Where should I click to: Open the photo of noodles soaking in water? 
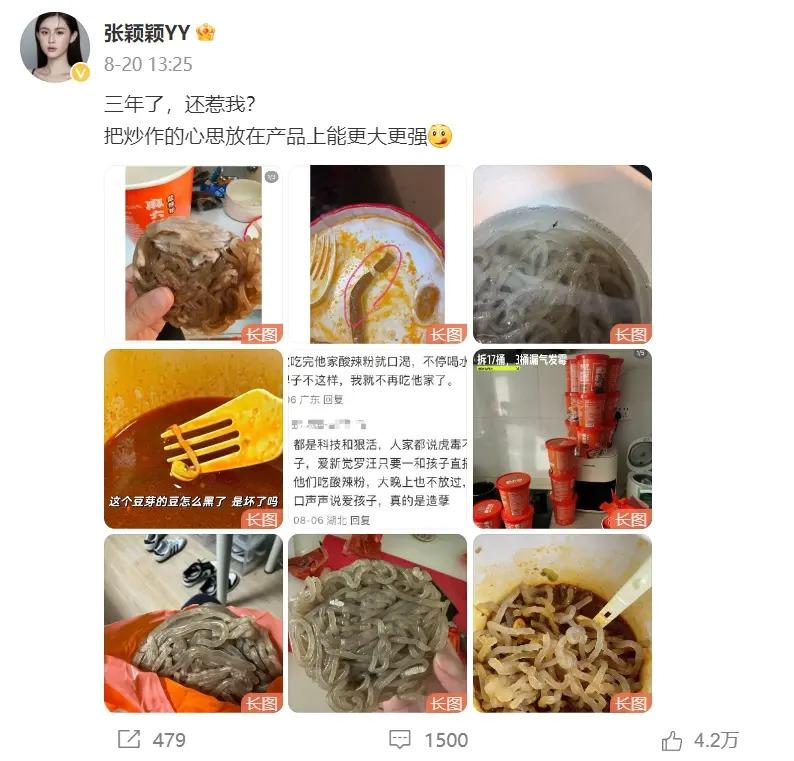coord(561,255)
